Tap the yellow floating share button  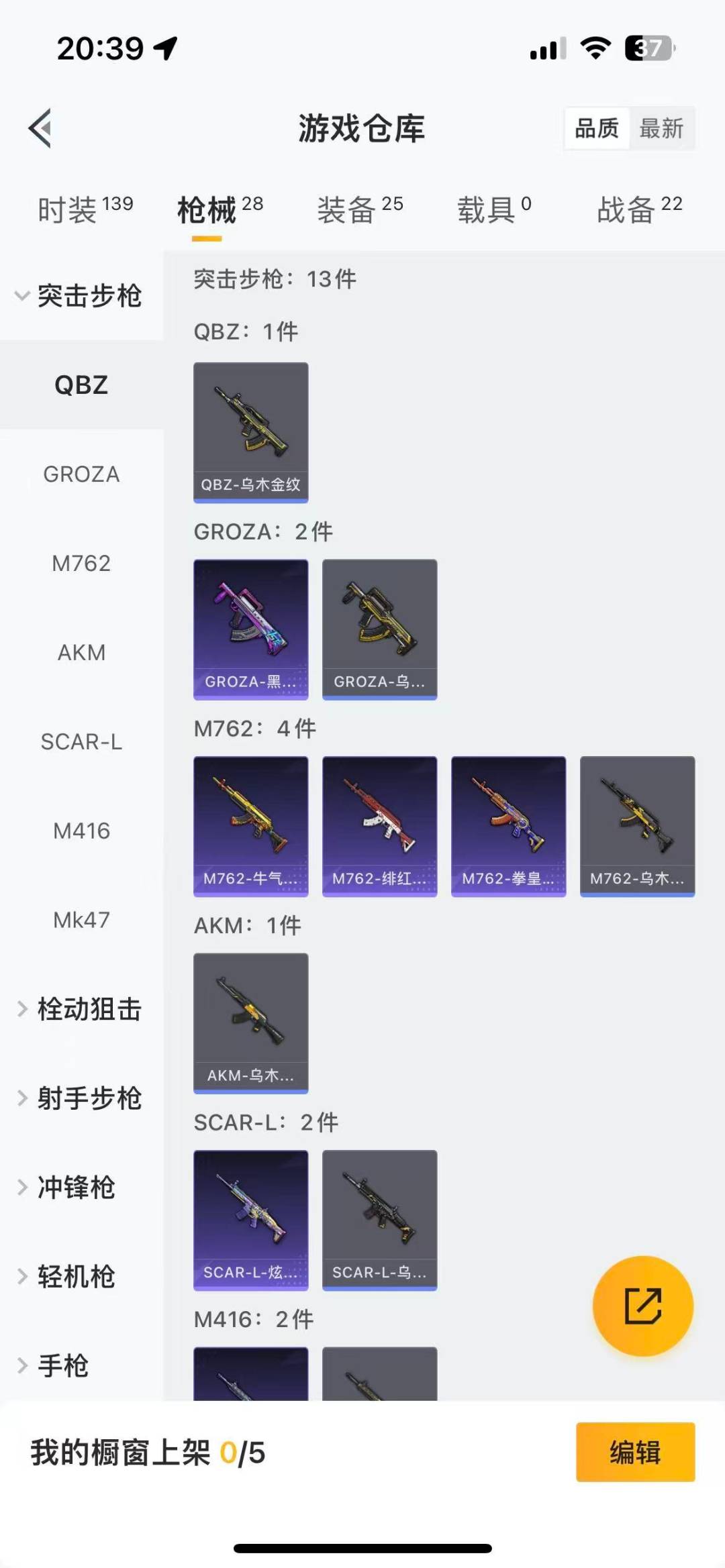[x=642, y=1306]
